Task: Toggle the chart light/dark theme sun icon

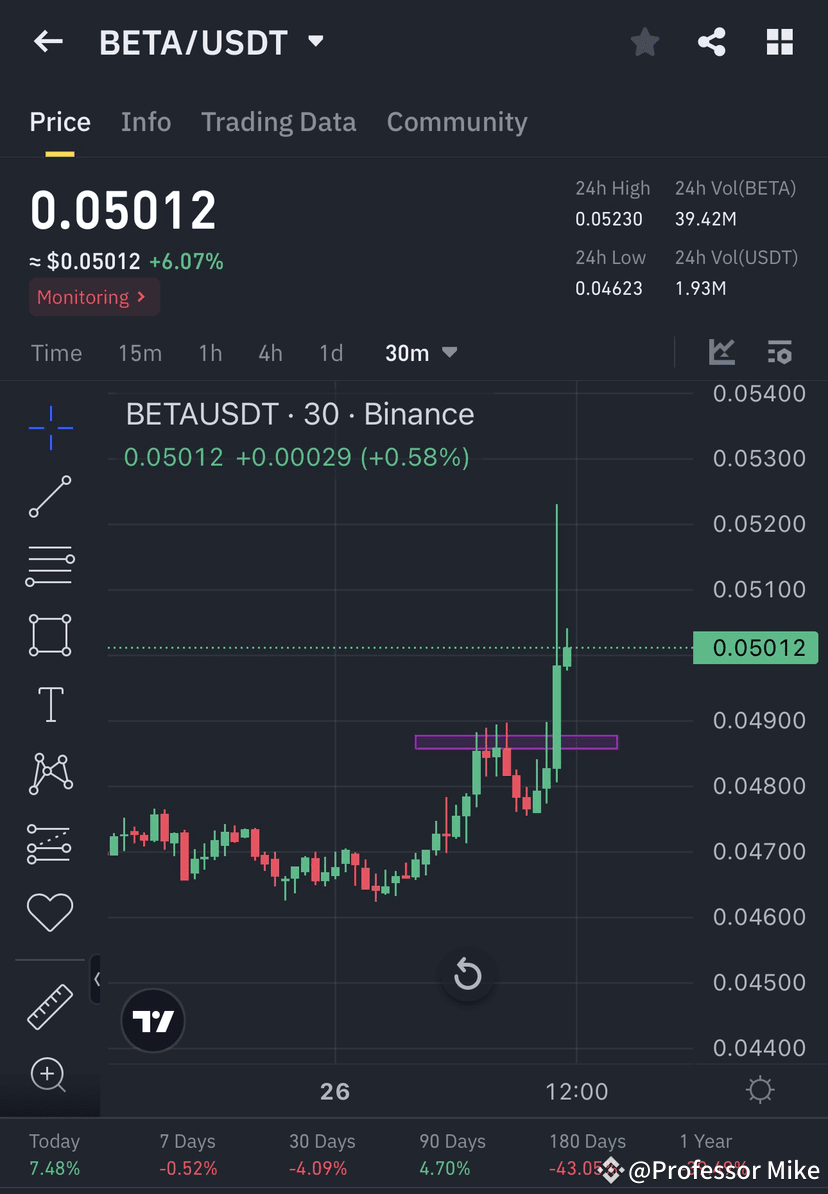Action: [759, 1089]
